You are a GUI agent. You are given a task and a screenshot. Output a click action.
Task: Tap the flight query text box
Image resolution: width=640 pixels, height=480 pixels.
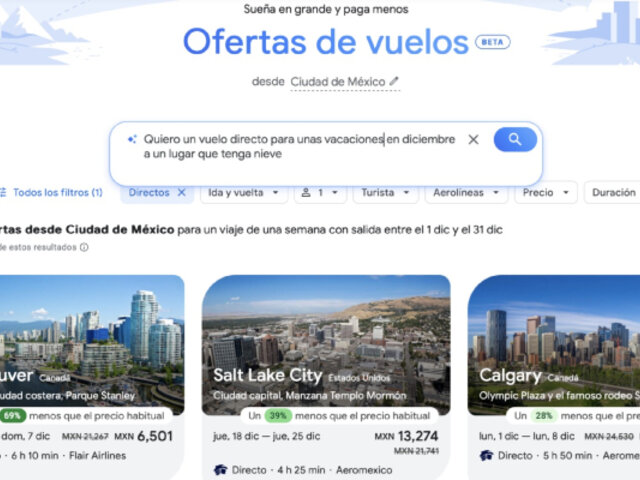click(299, 146)
